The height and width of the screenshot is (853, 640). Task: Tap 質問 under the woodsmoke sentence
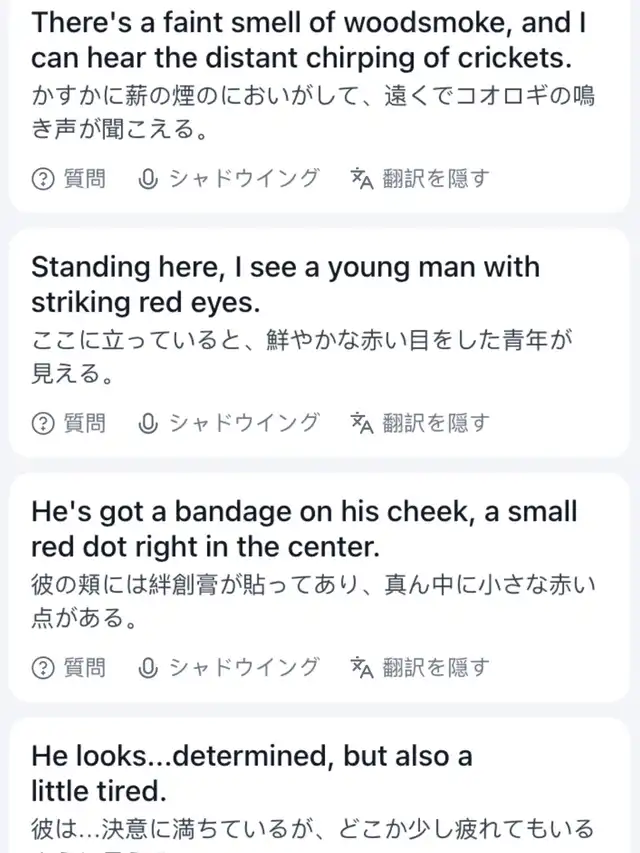[x=69, y=179]
